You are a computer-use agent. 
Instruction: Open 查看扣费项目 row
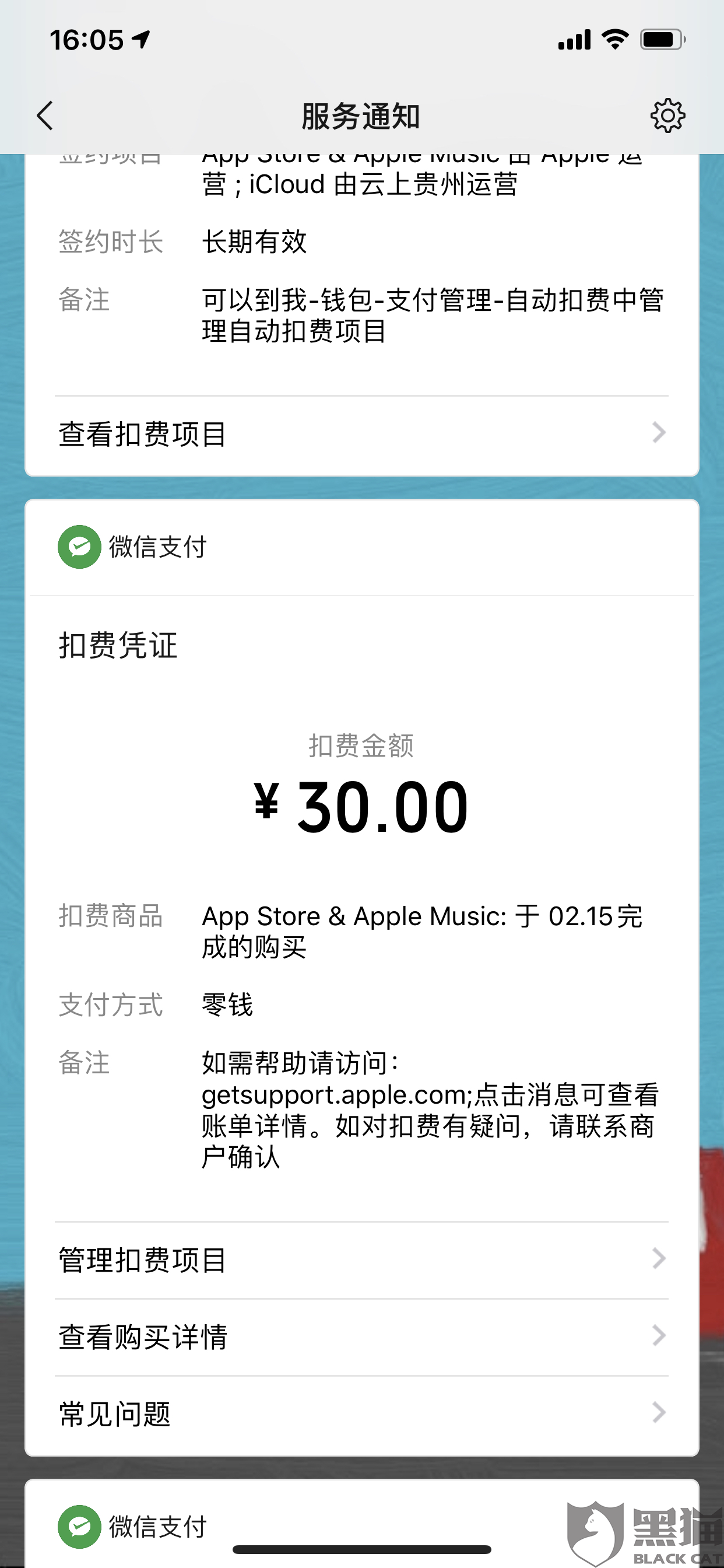[361, 434]
